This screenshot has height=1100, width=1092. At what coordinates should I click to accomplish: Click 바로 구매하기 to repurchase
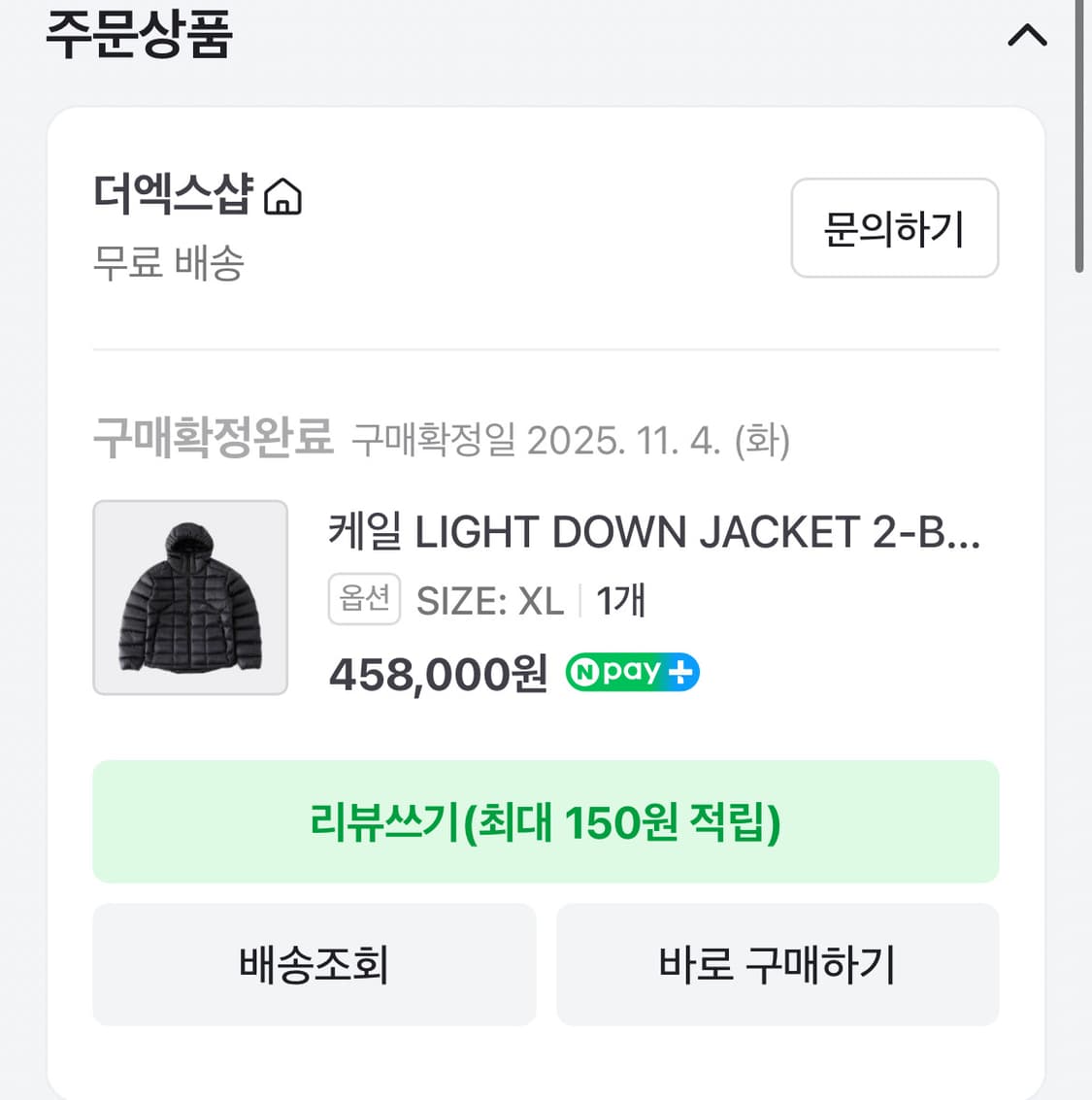coord(778,964)
